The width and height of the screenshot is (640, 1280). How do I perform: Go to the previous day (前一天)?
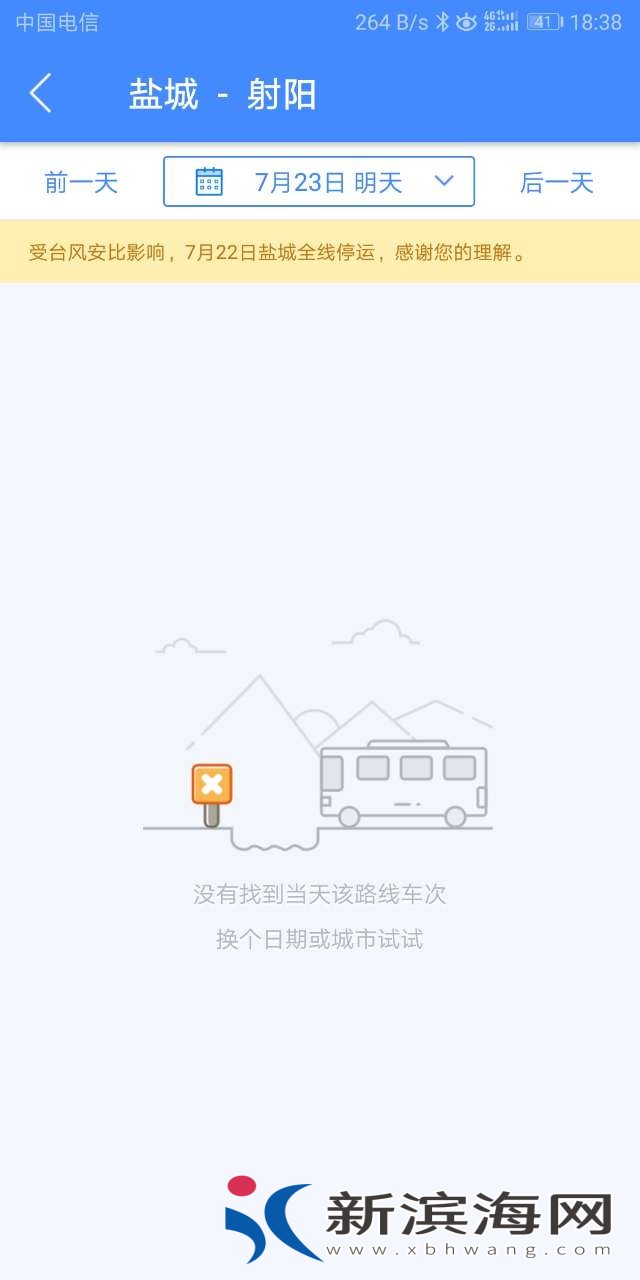(81, 183)
